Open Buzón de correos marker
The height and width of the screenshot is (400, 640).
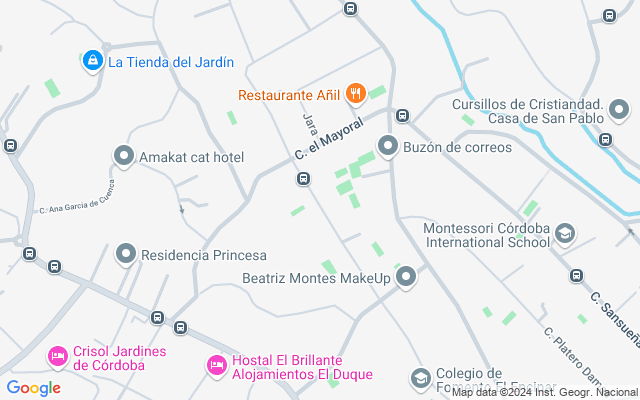[x=387, y=146]
